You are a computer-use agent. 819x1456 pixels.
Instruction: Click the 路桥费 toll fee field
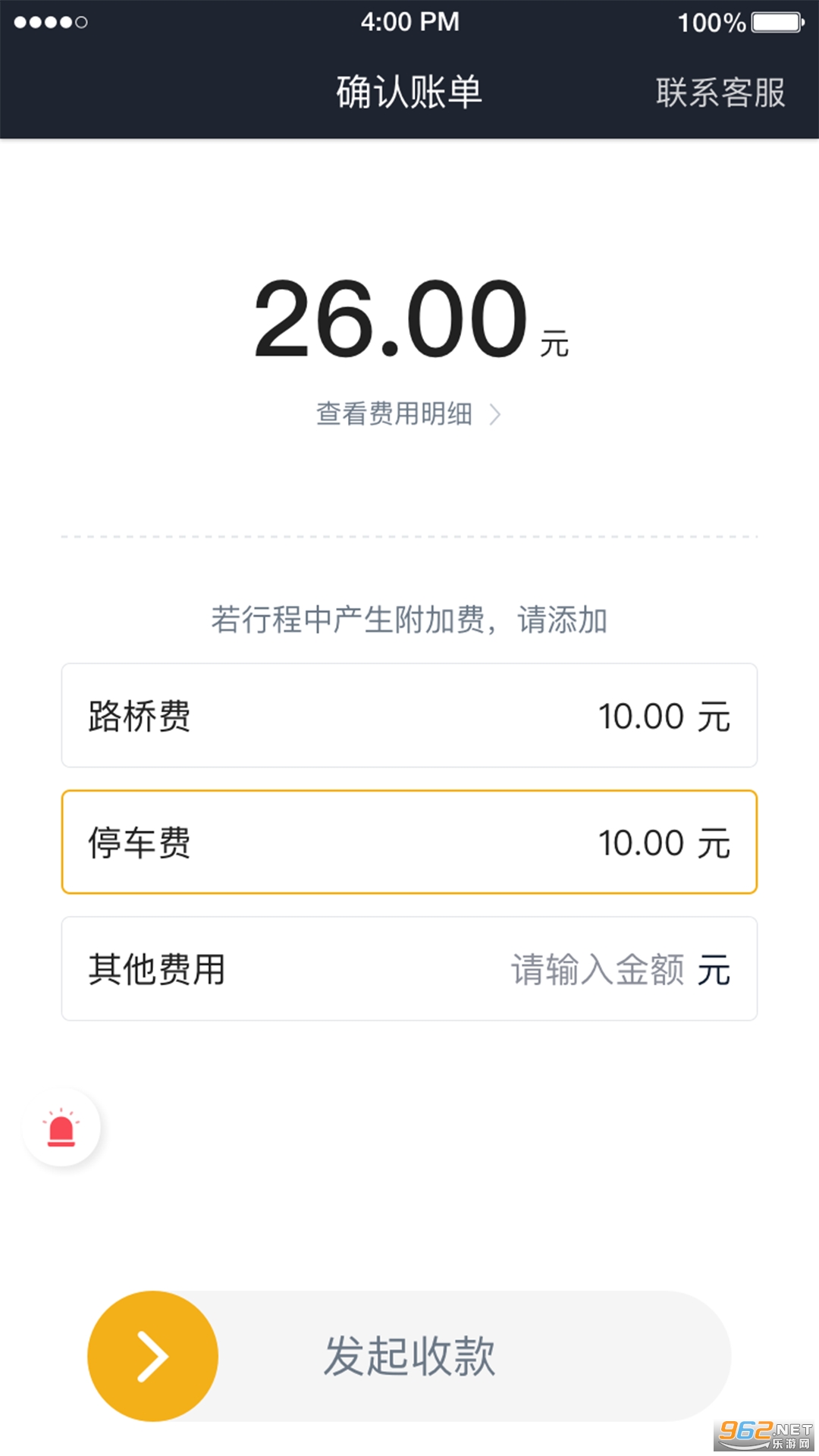click(x=408, y=714)
